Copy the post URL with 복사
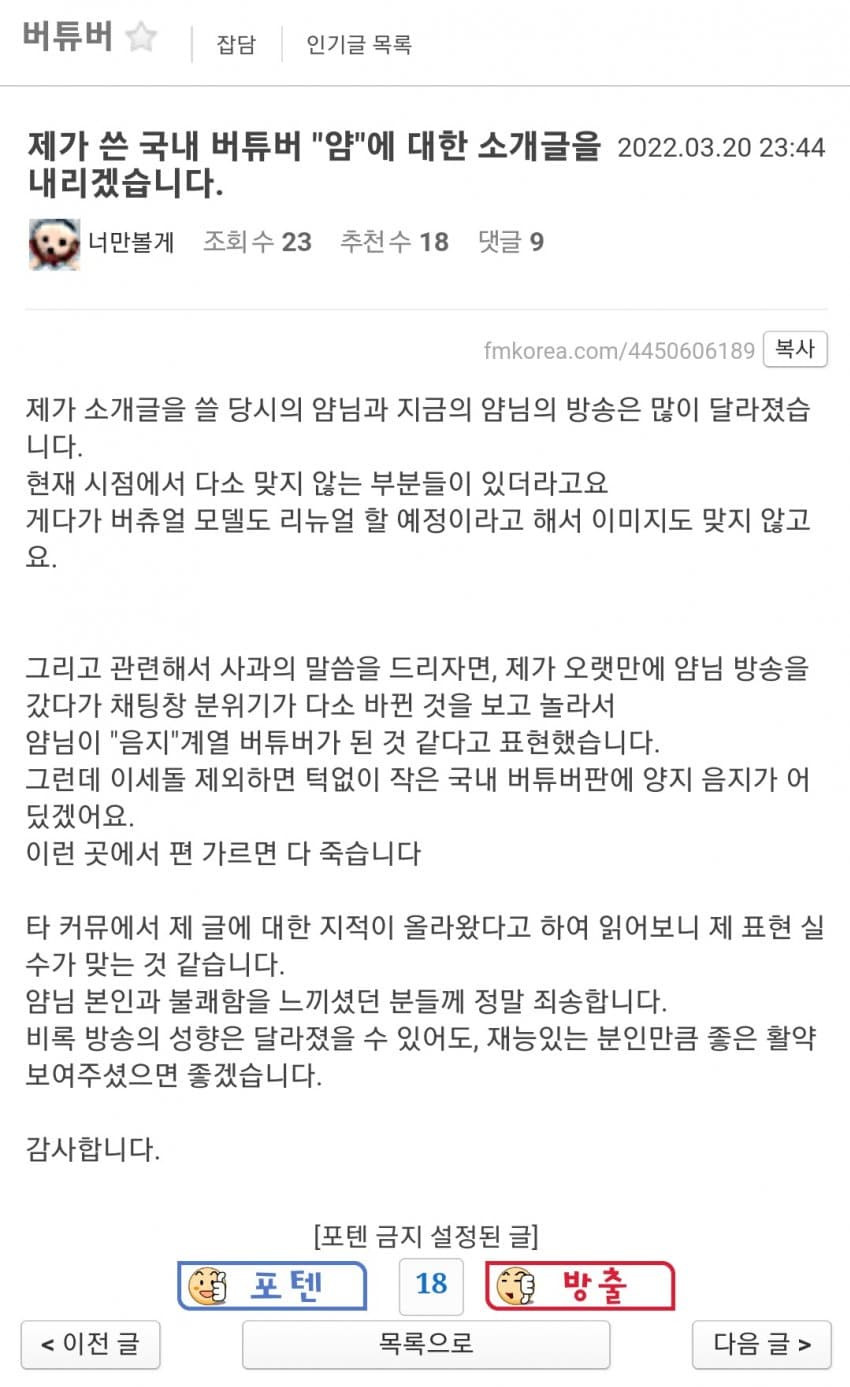 click(x=795, y=349)
